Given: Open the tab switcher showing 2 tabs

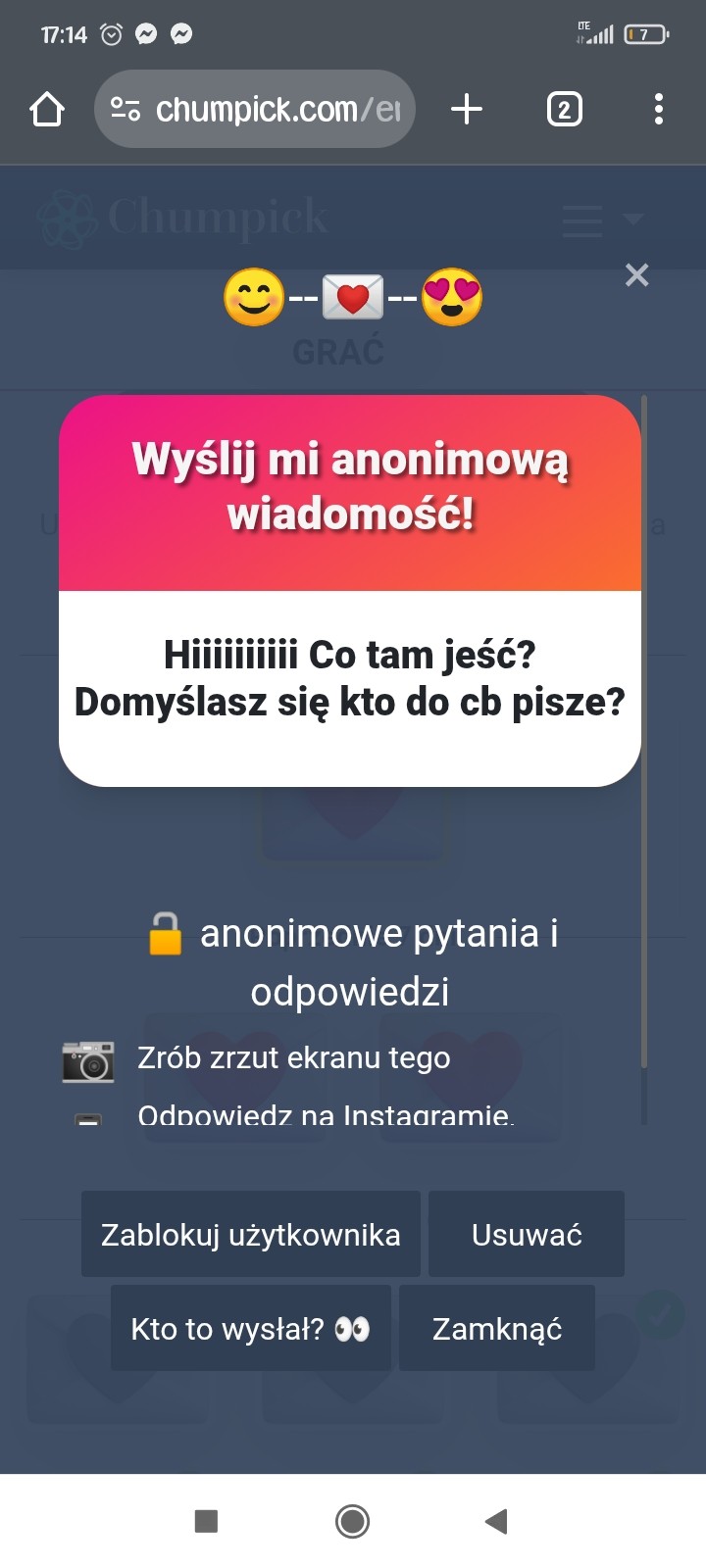Looking at the screenshot, I should coord(564,109).
